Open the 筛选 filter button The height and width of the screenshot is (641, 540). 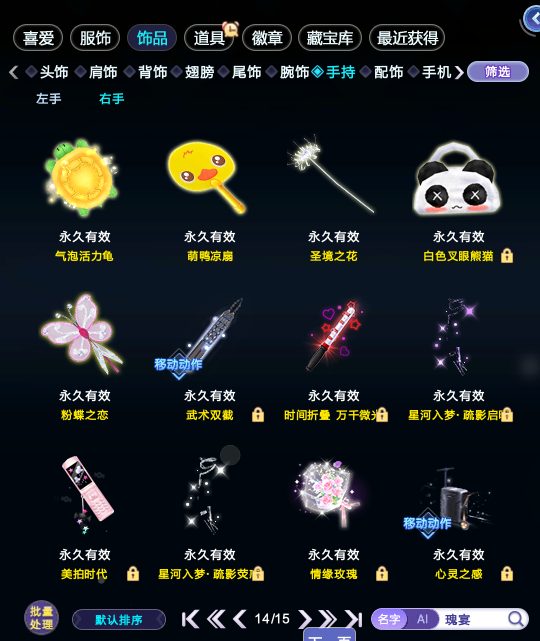coord(497,72)
